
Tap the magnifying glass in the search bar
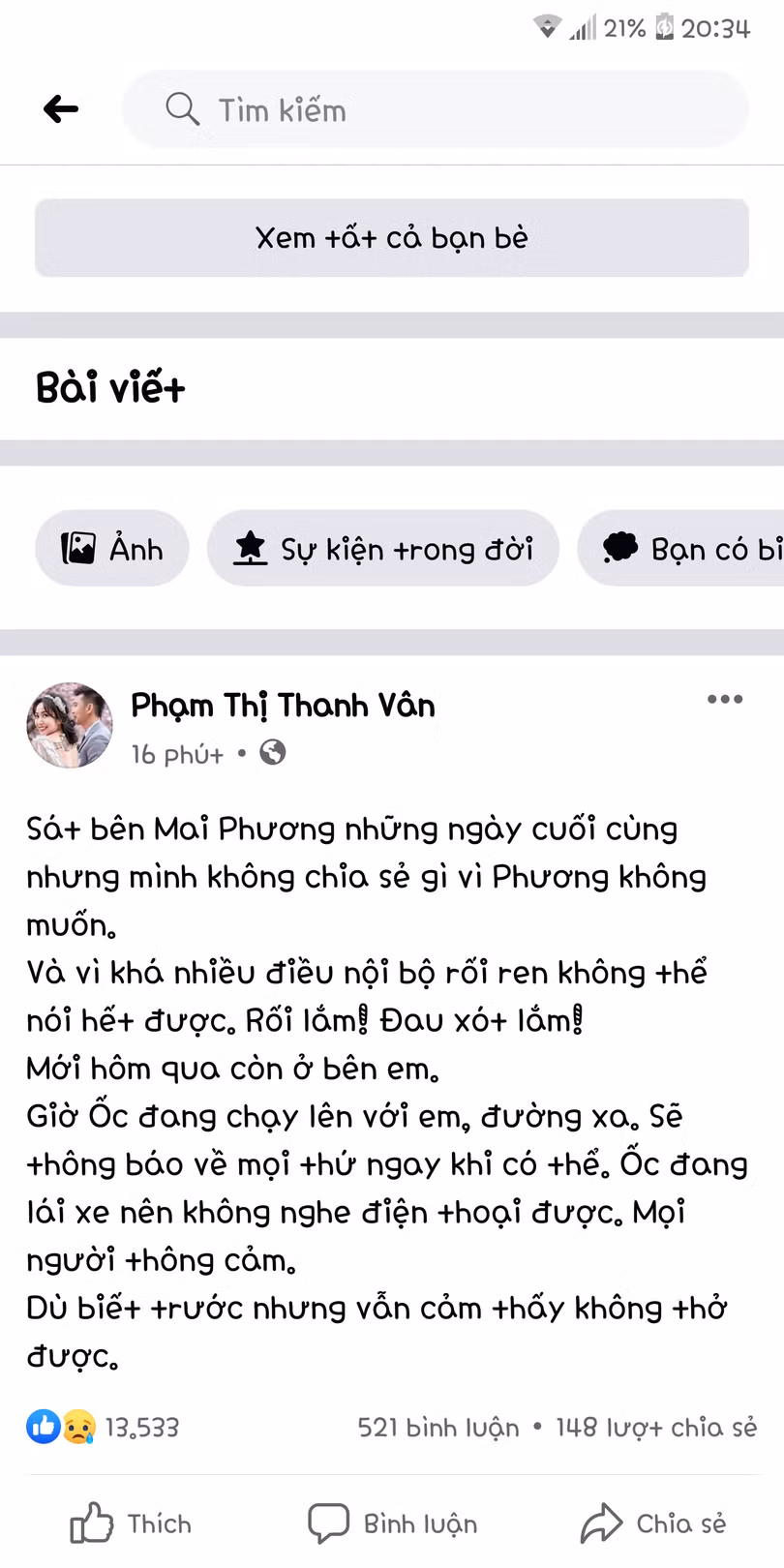[181, 109]
